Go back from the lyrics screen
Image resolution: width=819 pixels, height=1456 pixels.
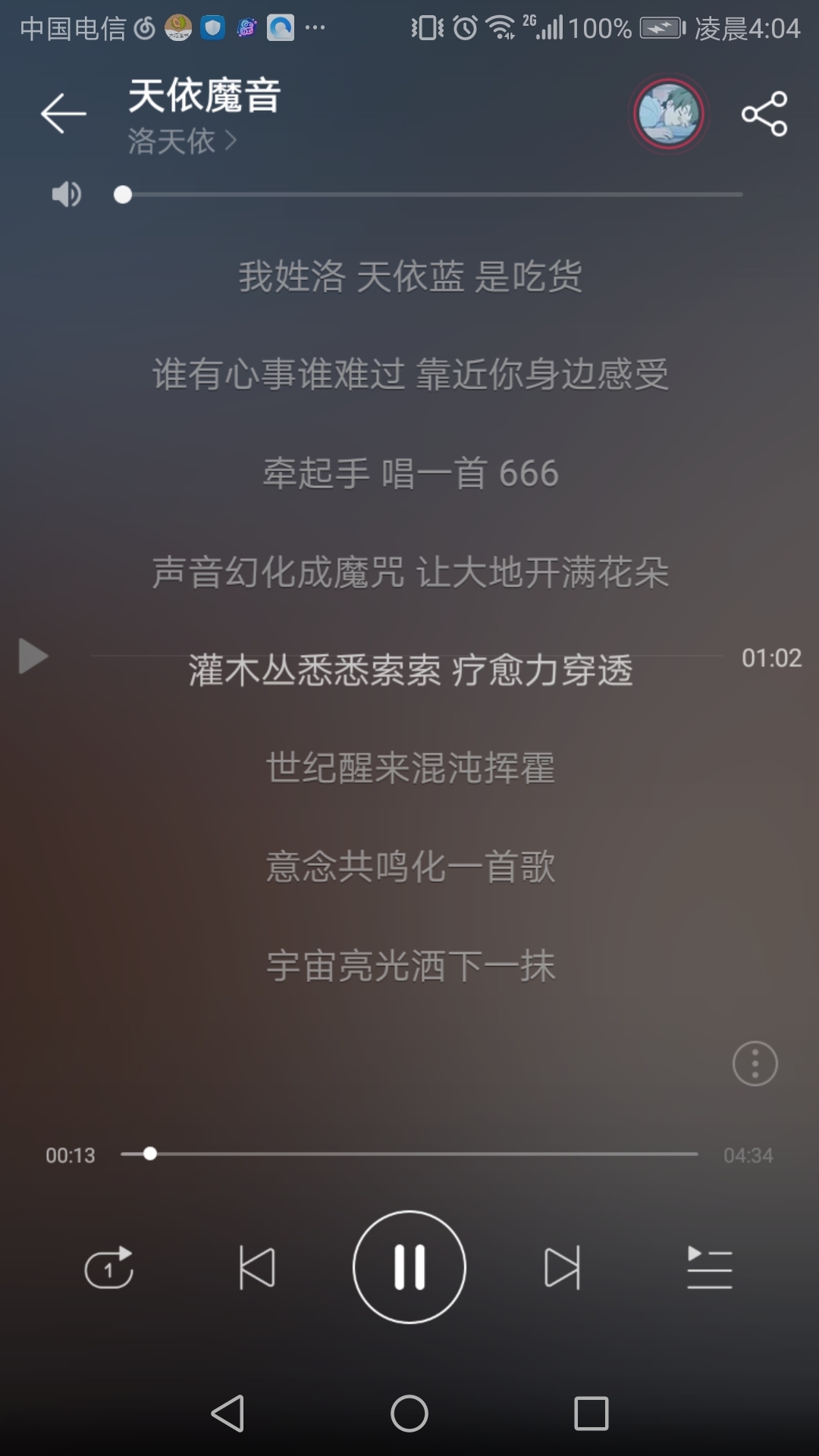click(64, 114)
